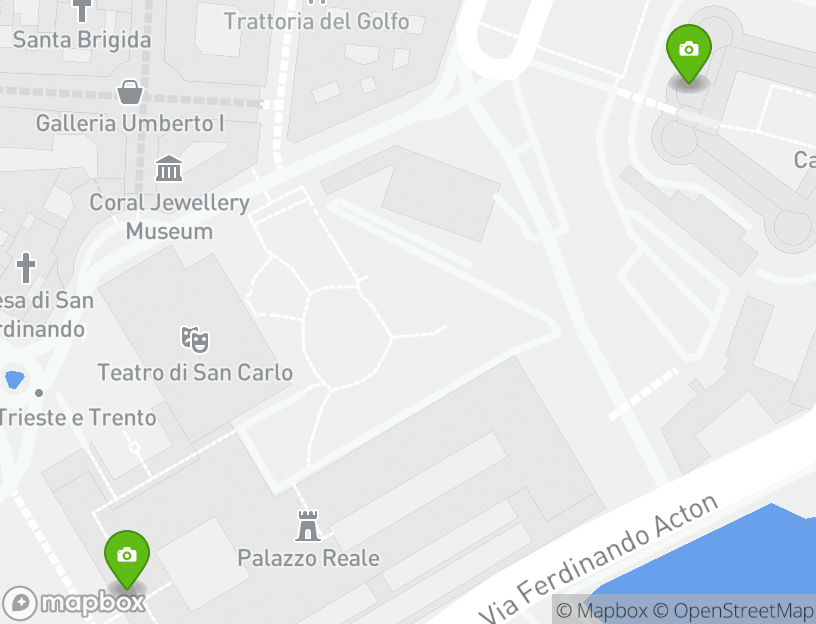Tap the green camera marker near Palazzo Reale
Viewport: 816px width, 624px height.
pos(127,556)
